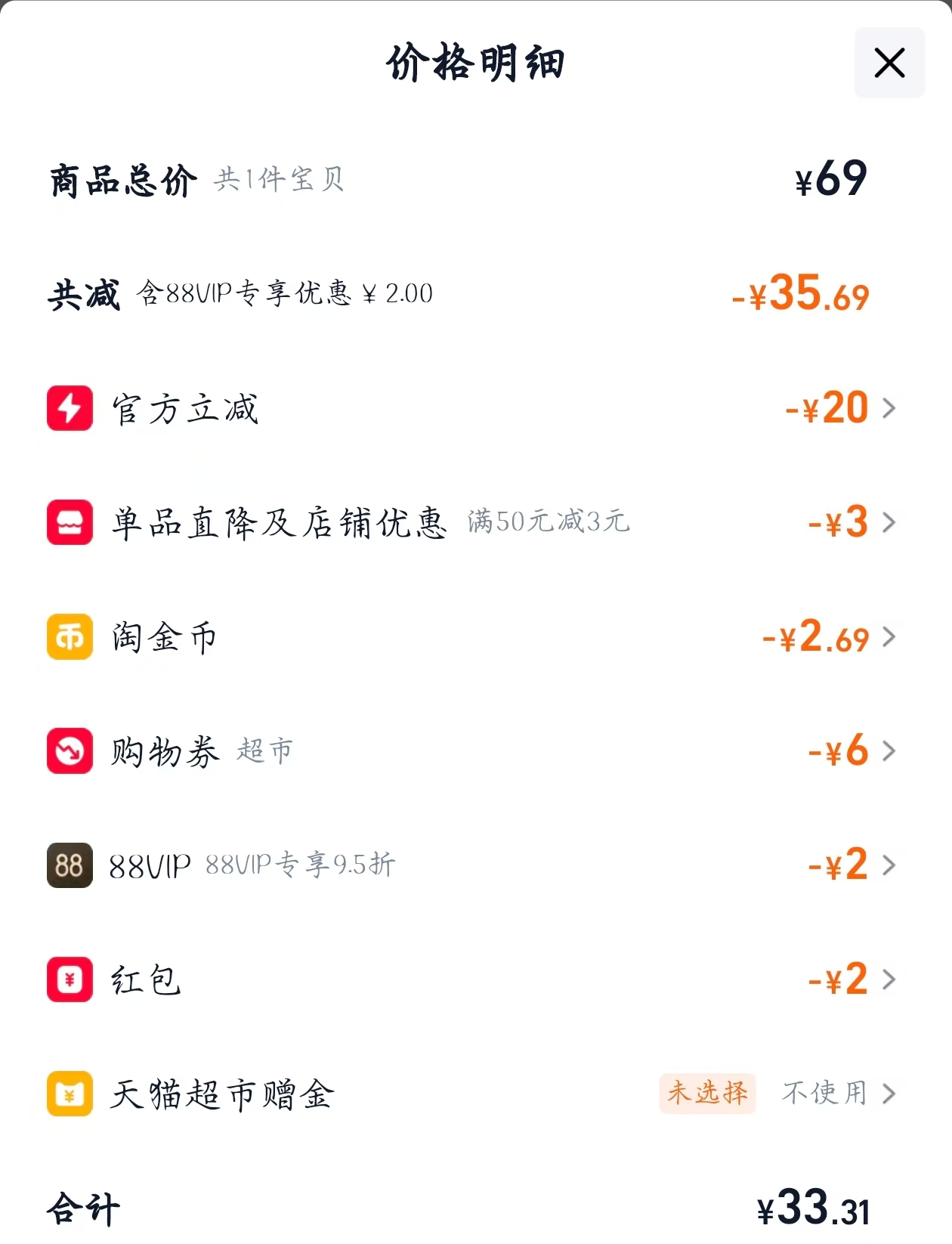Enable the 未选择 gift fund option
Screen dimensions: 952x1244
tap(707, 1094)
